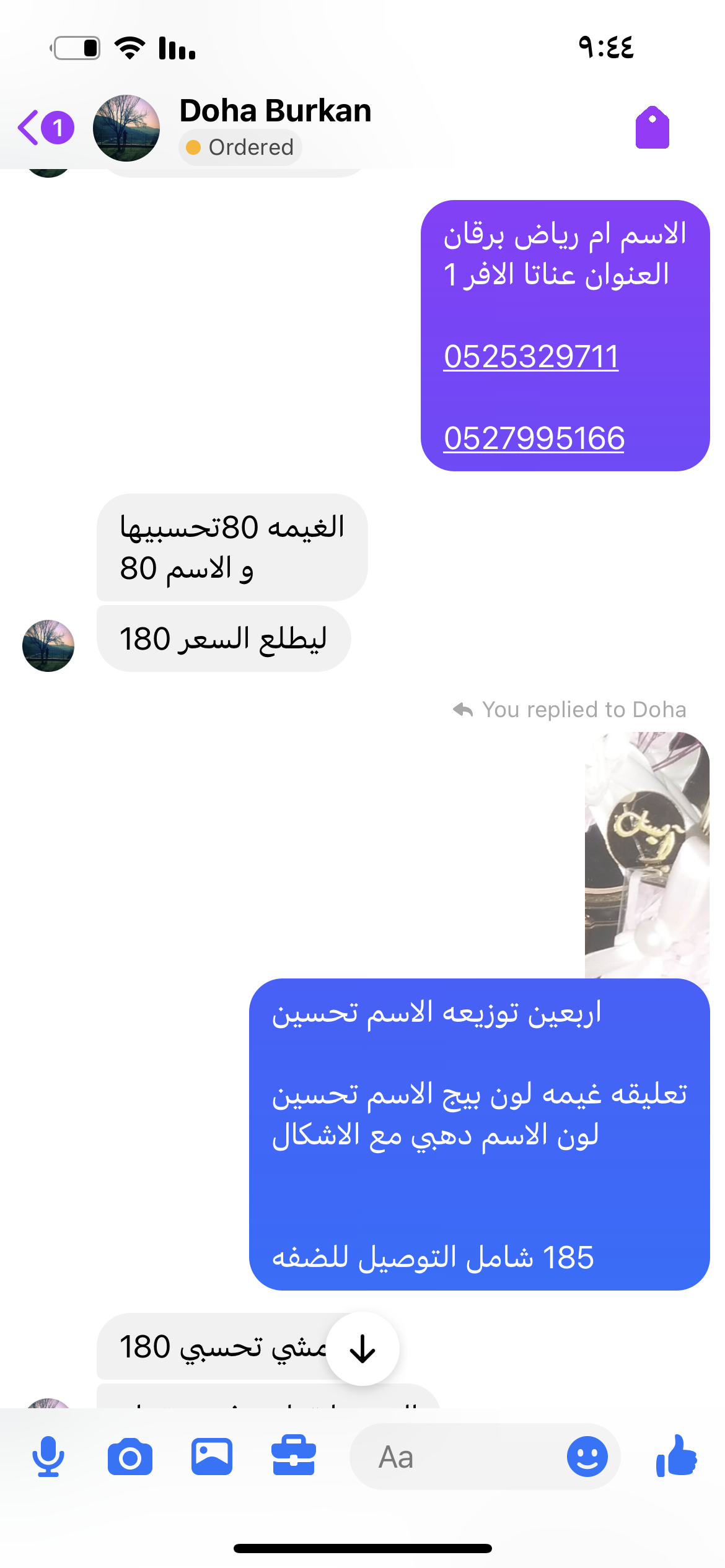Jump to the latest messages
Image resolution: width=725 pixels, height=1568 pixels.
362,1349
